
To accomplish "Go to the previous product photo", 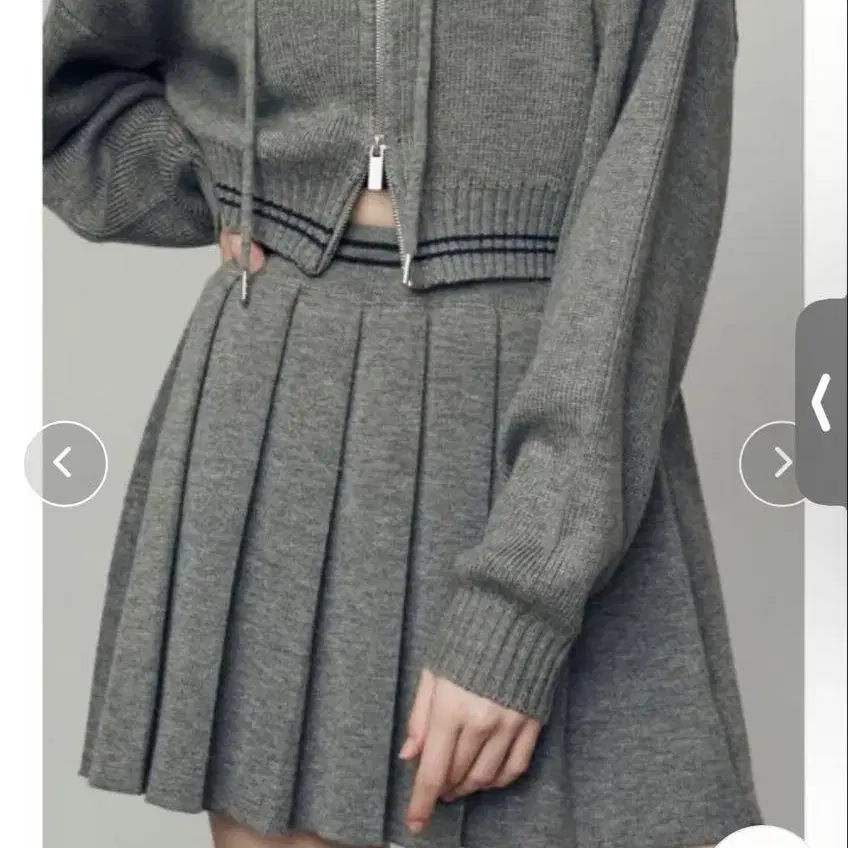I will click(66, 463).
